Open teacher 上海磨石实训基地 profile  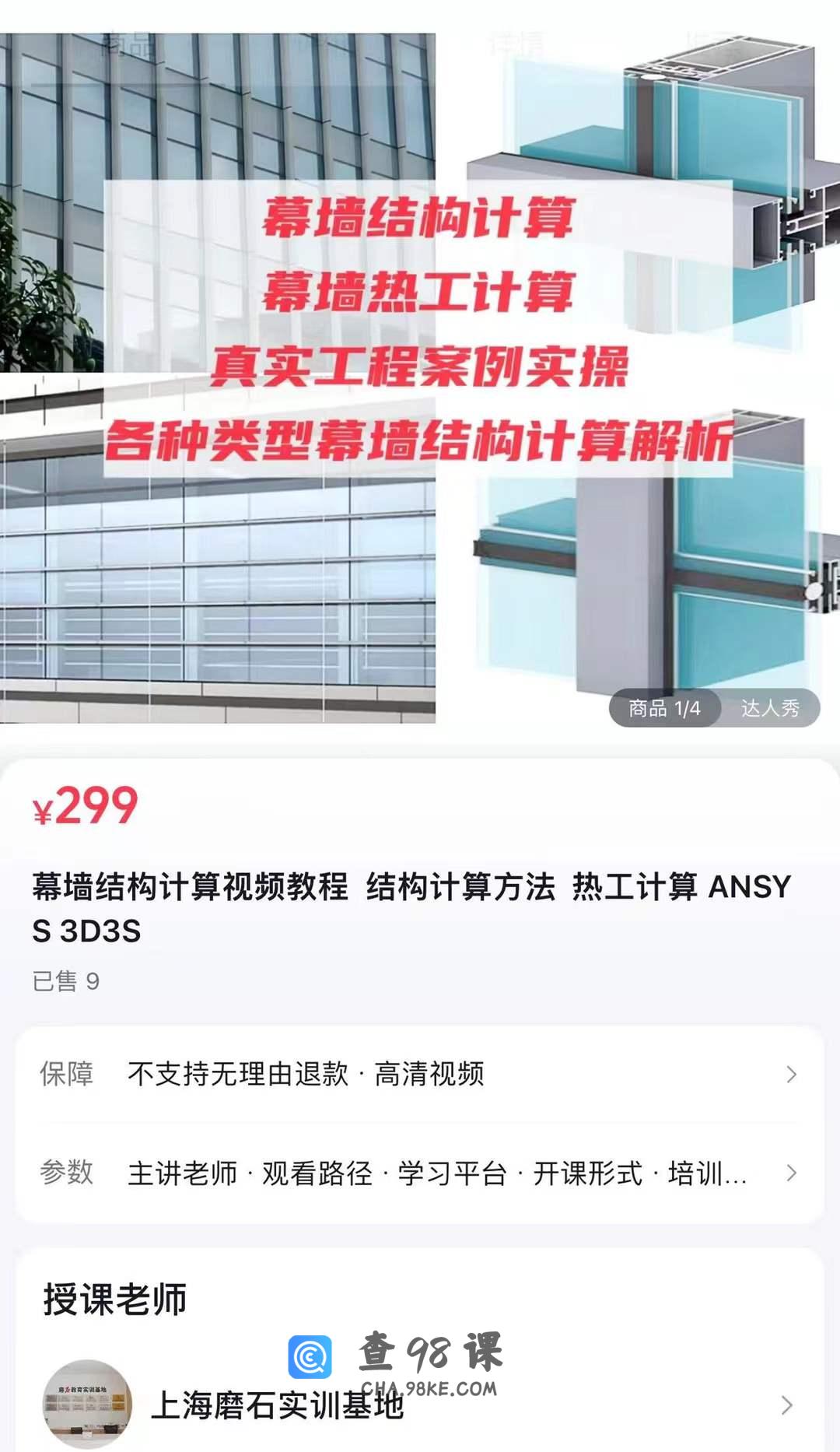420,1405
